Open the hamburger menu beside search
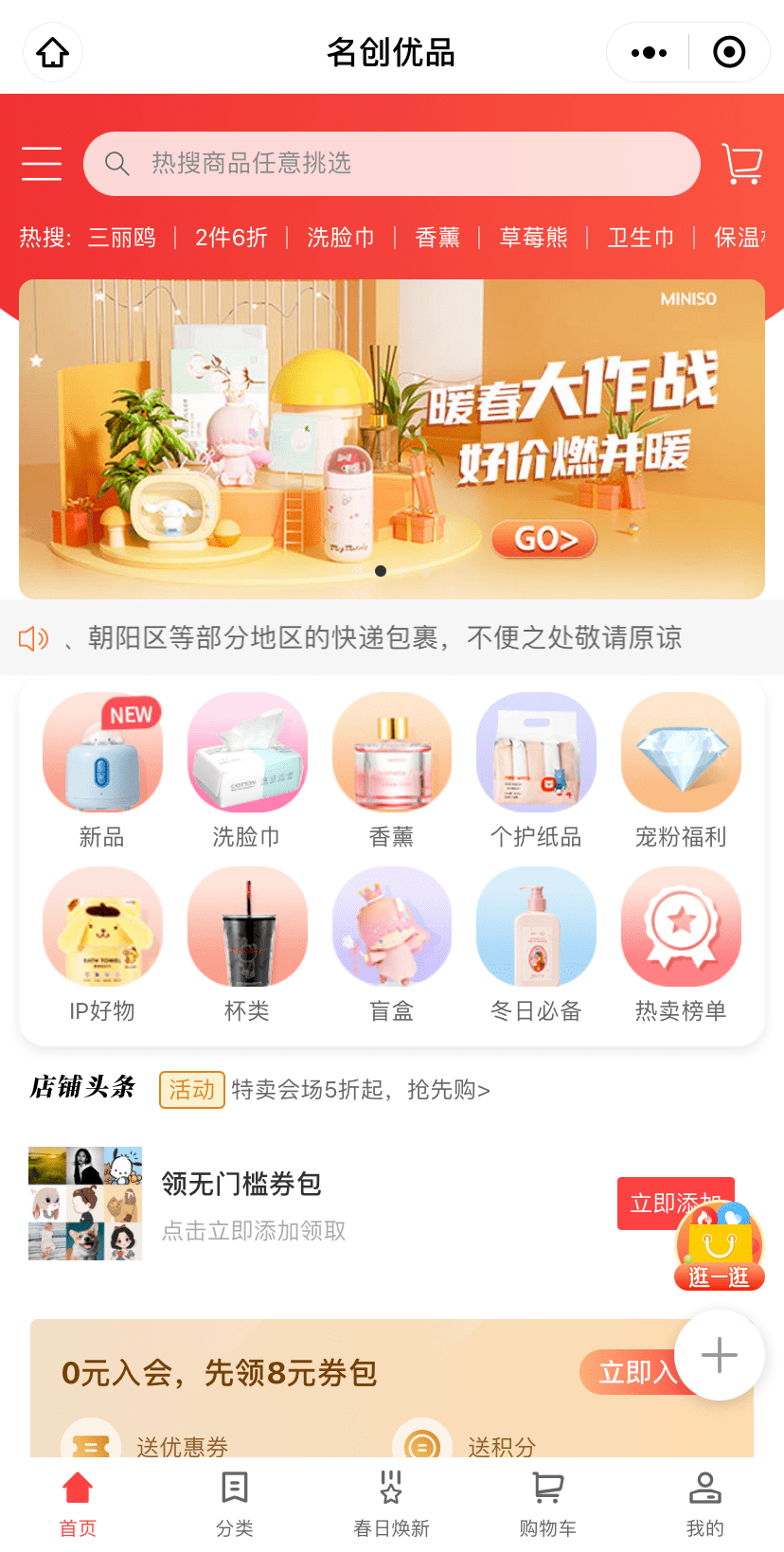The height and width of the screenshot is (1552, 784). pyautogui.click(x=42, y=164)
